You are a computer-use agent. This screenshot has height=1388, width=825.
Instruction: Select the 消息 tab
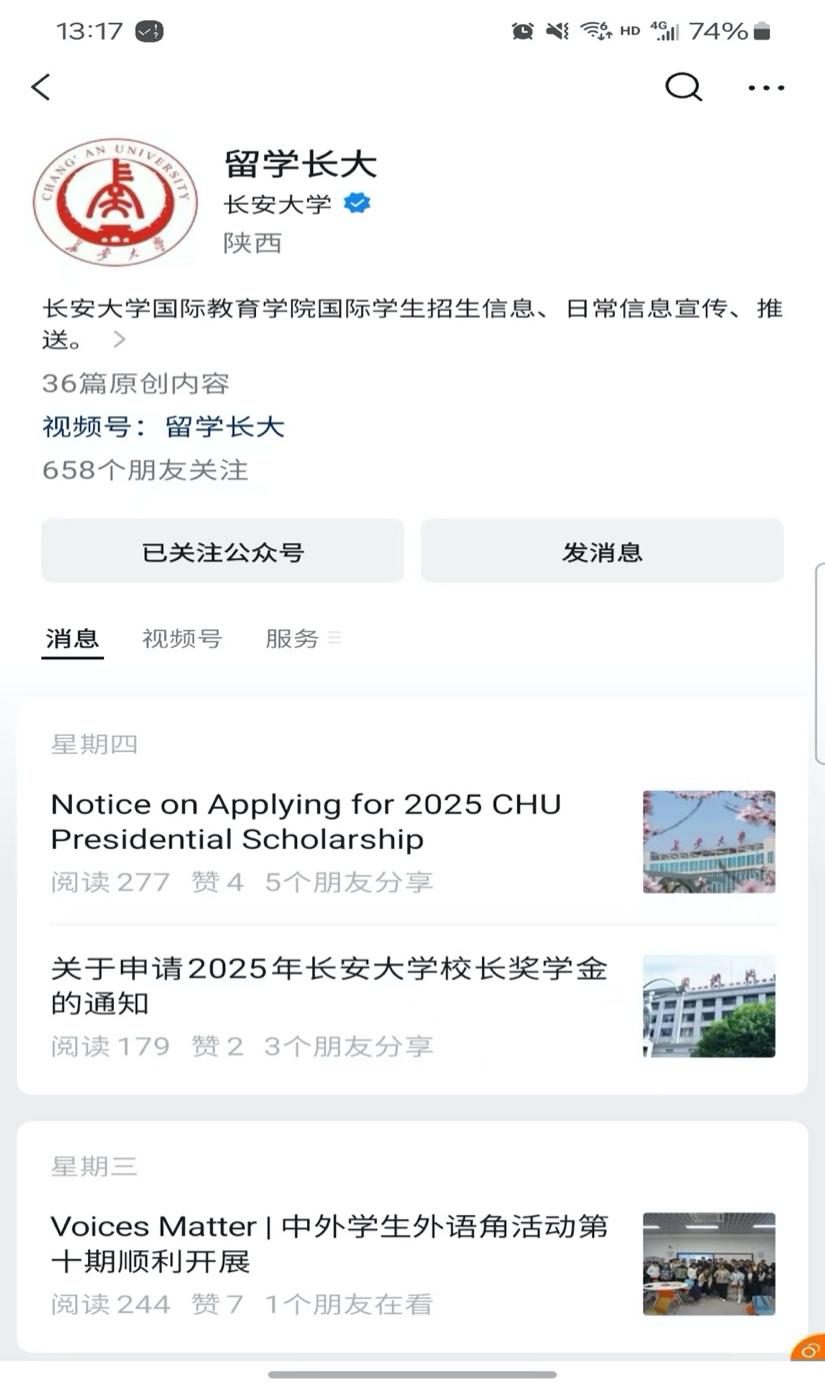point(73,639)
